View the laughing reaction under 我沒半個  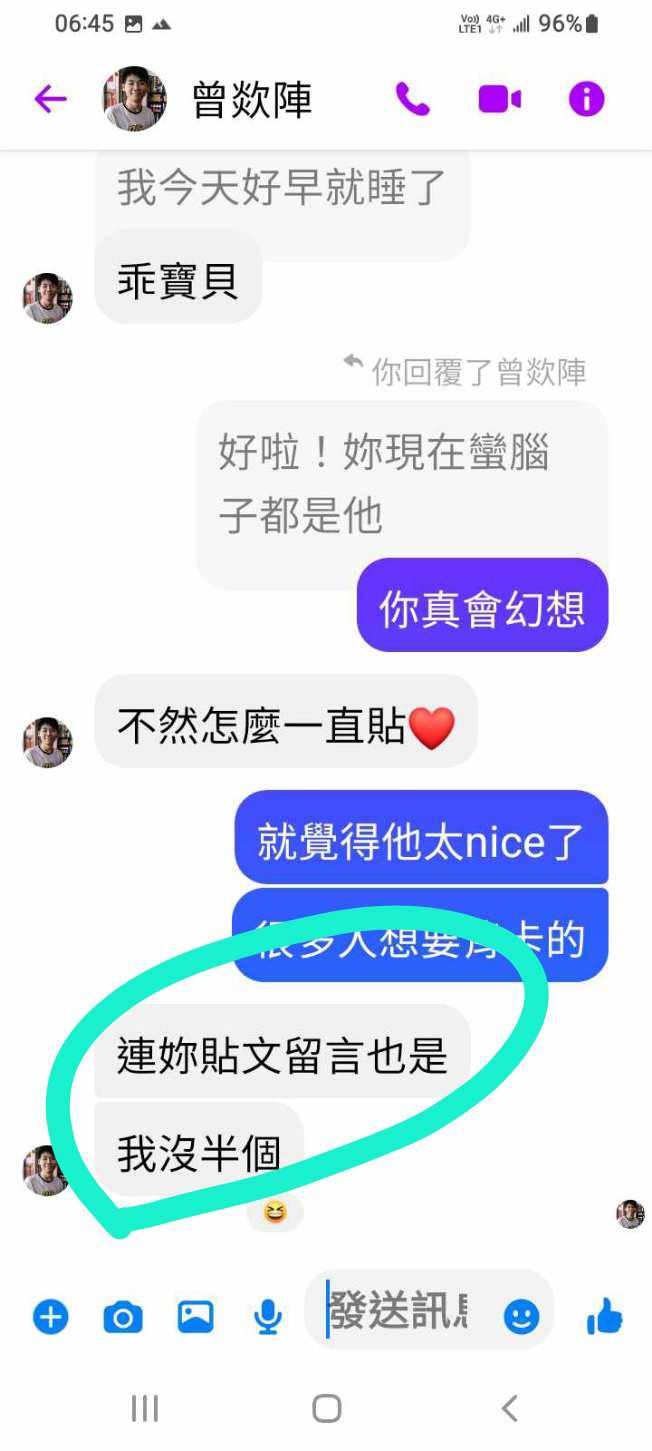point(275,1212)
